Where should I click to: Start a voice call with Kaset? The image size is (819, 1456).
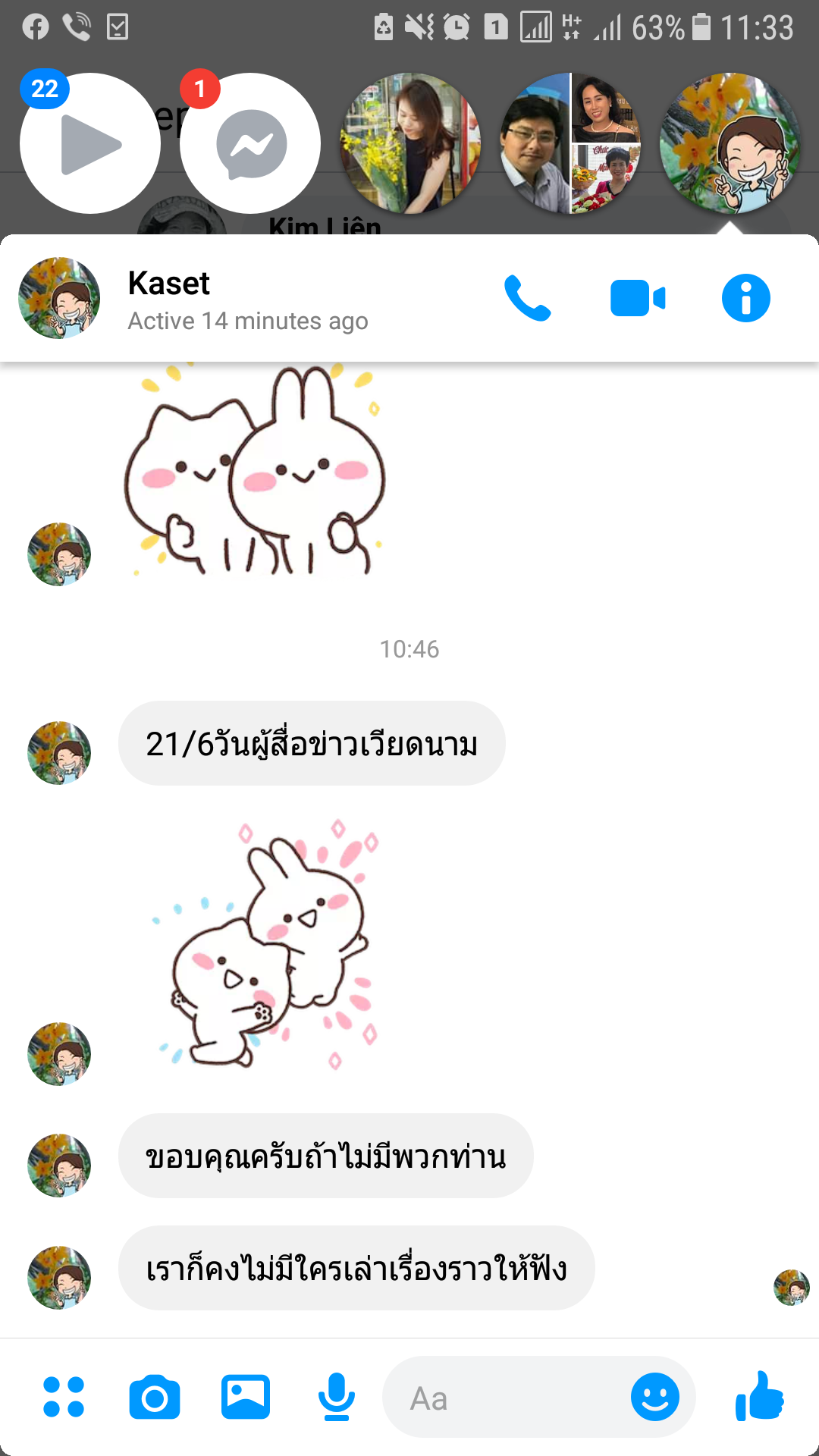click(x=527, y=298)
